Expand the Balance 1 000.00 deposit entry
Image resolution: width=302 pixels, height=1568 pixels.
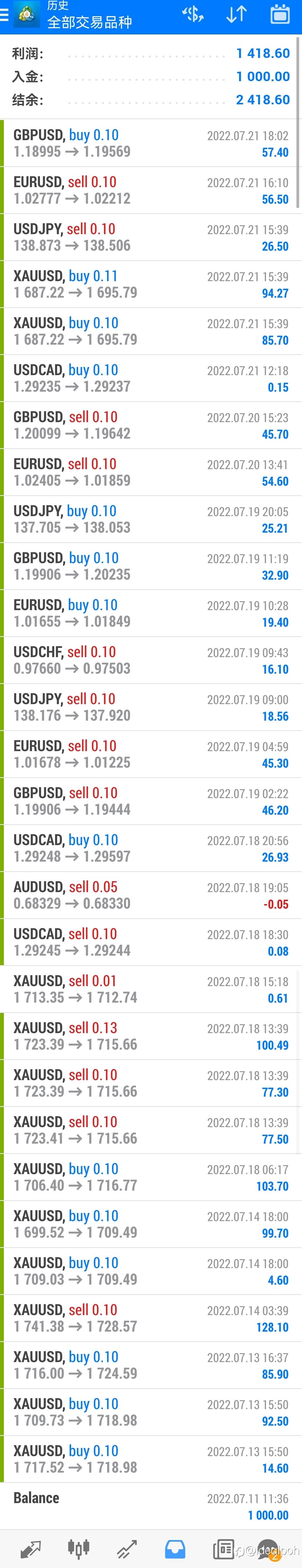point(151,1506)
